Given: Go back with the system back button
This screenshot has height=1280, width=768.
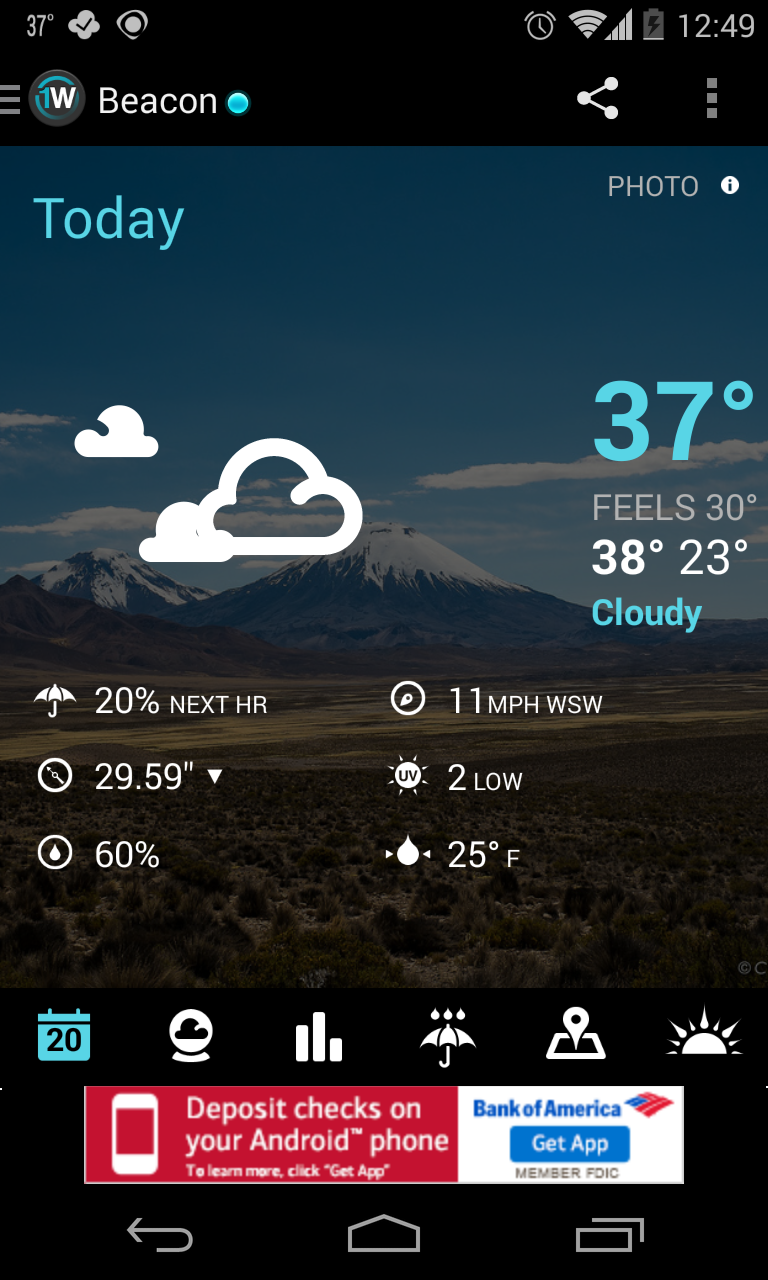Looking at the screenshot, I should click(x=160, y=1236).
